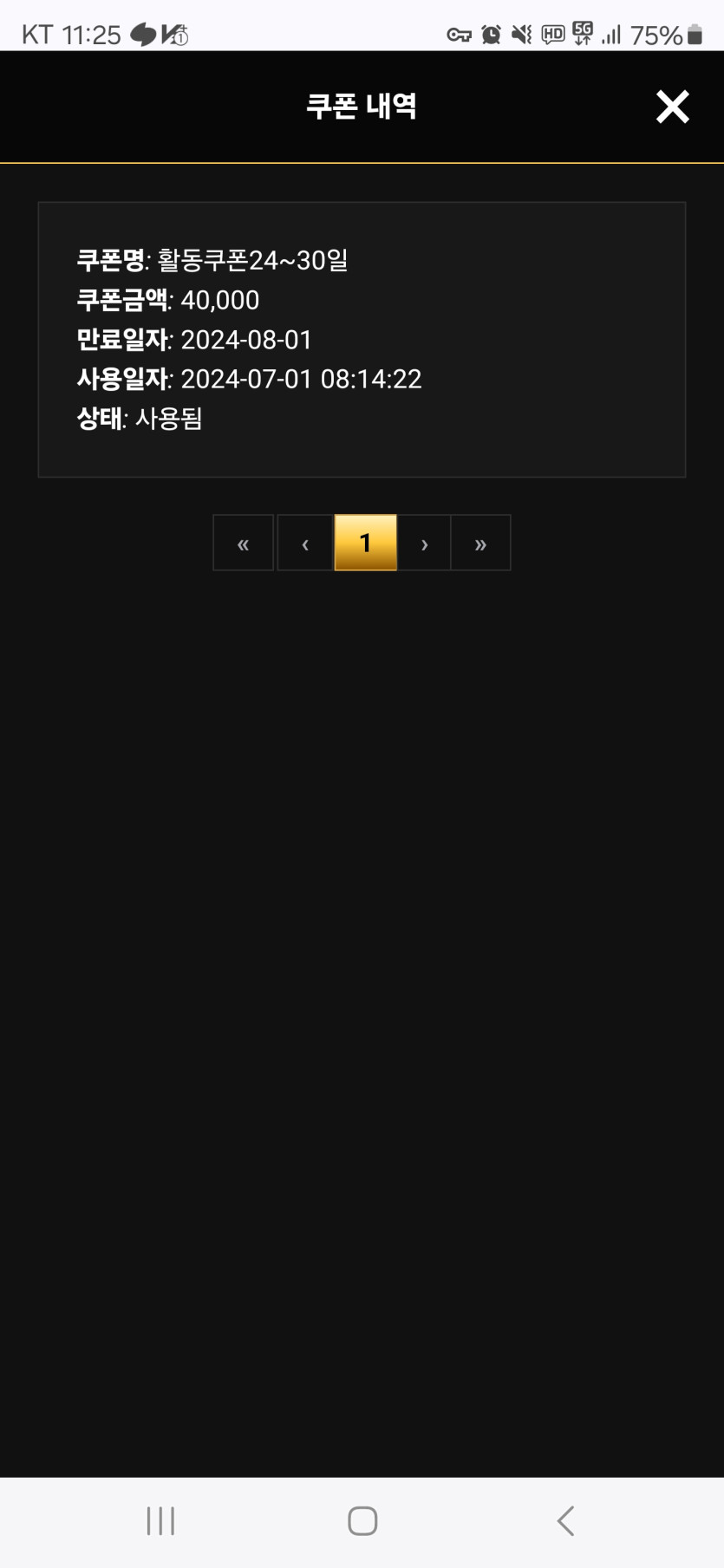Go to the next coupon page
Viewport: 724px width, 1568px height.
tap(424, 543)
